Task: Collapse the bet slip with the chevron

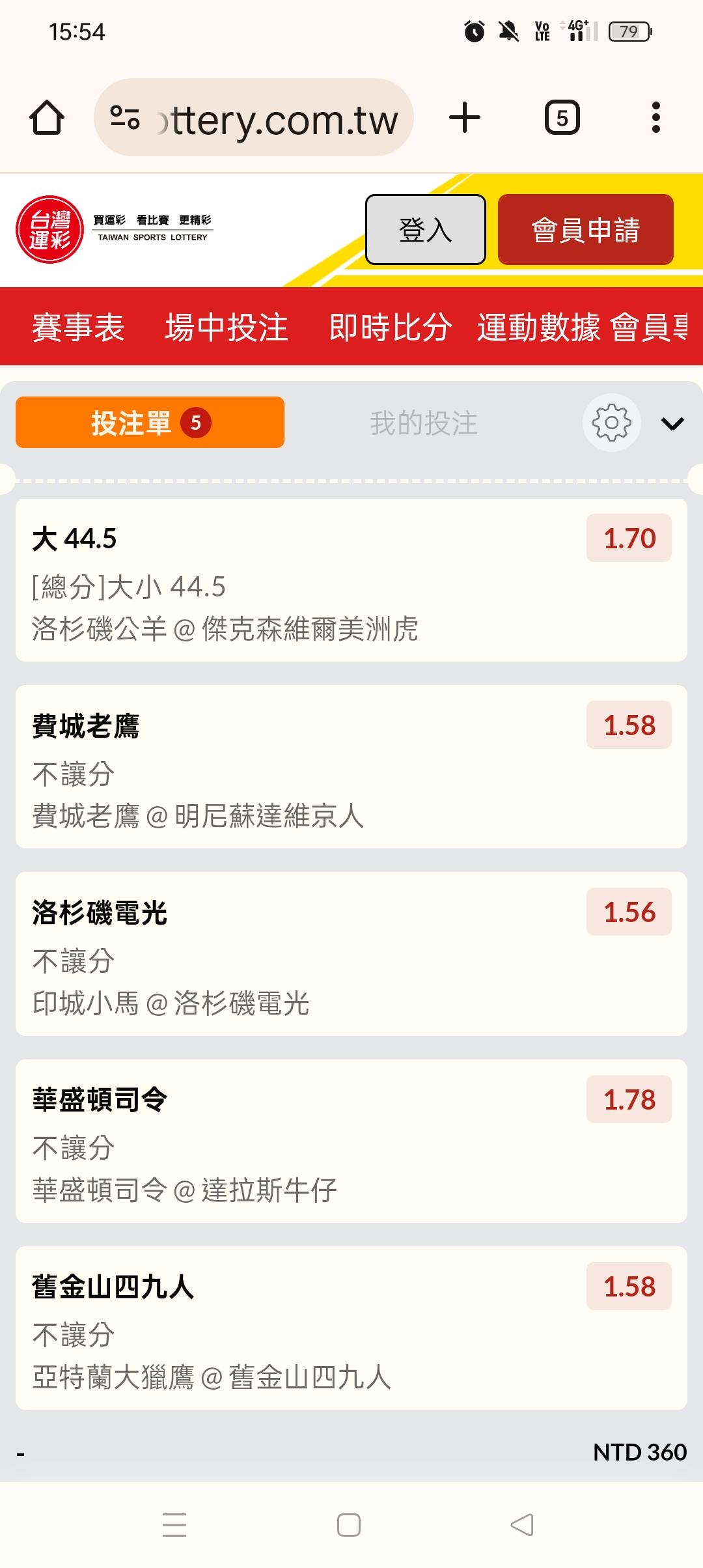Action: [672, 424]
